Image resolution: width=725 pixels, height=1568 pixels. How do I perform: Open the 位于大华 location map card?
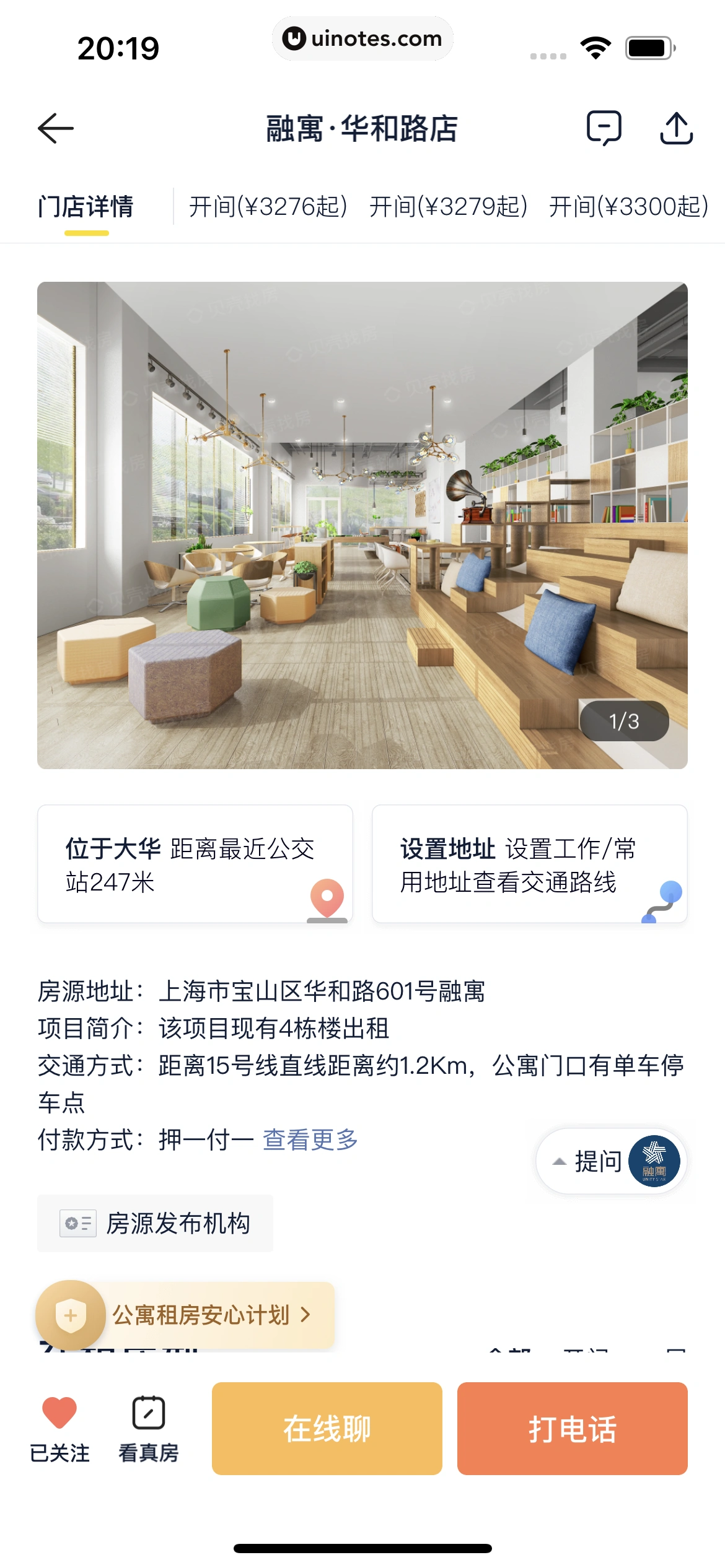tap(195, 864)
